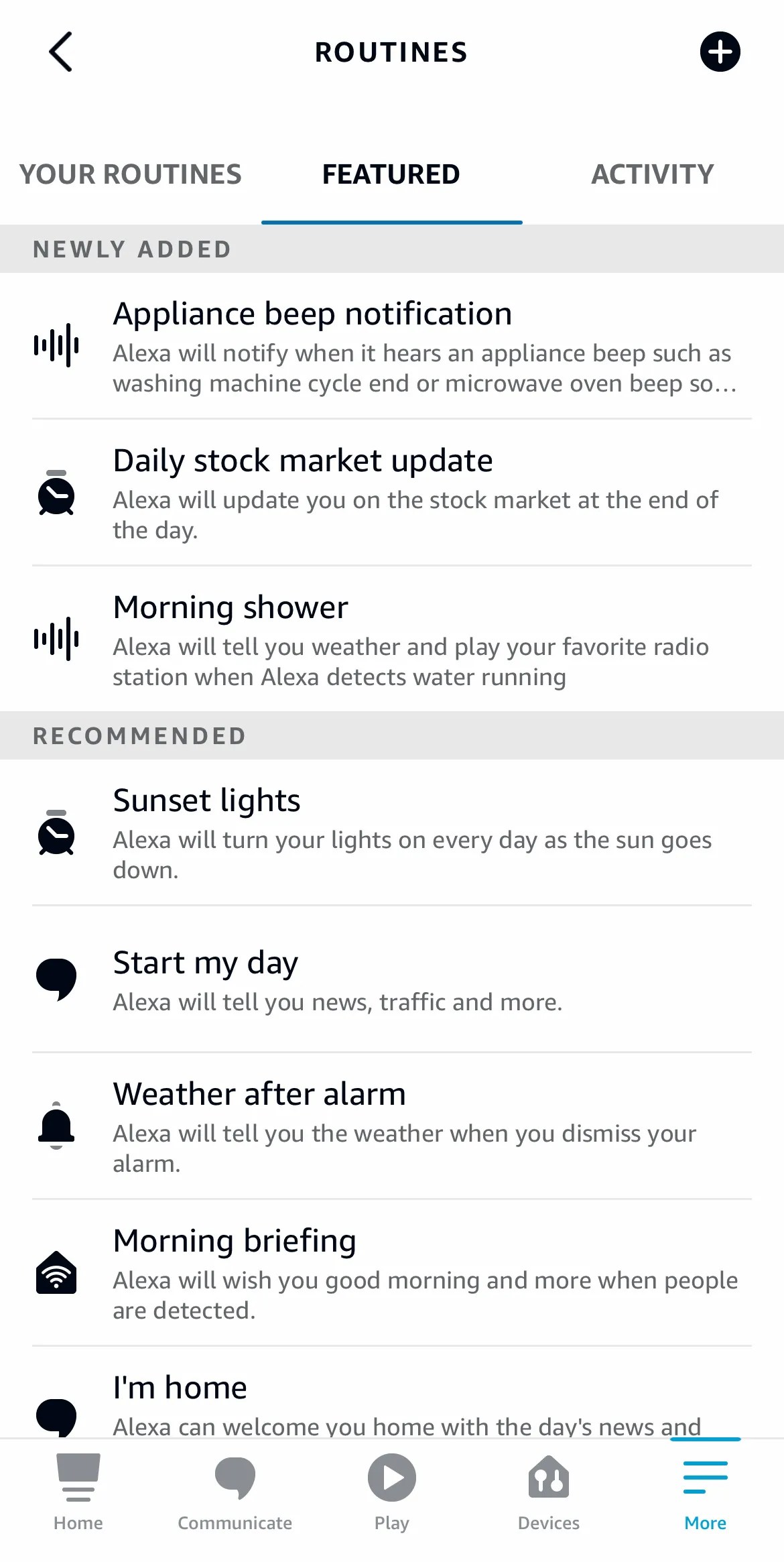Tap the sound detection icon beside Appliance beep notification

click(57, 346)
